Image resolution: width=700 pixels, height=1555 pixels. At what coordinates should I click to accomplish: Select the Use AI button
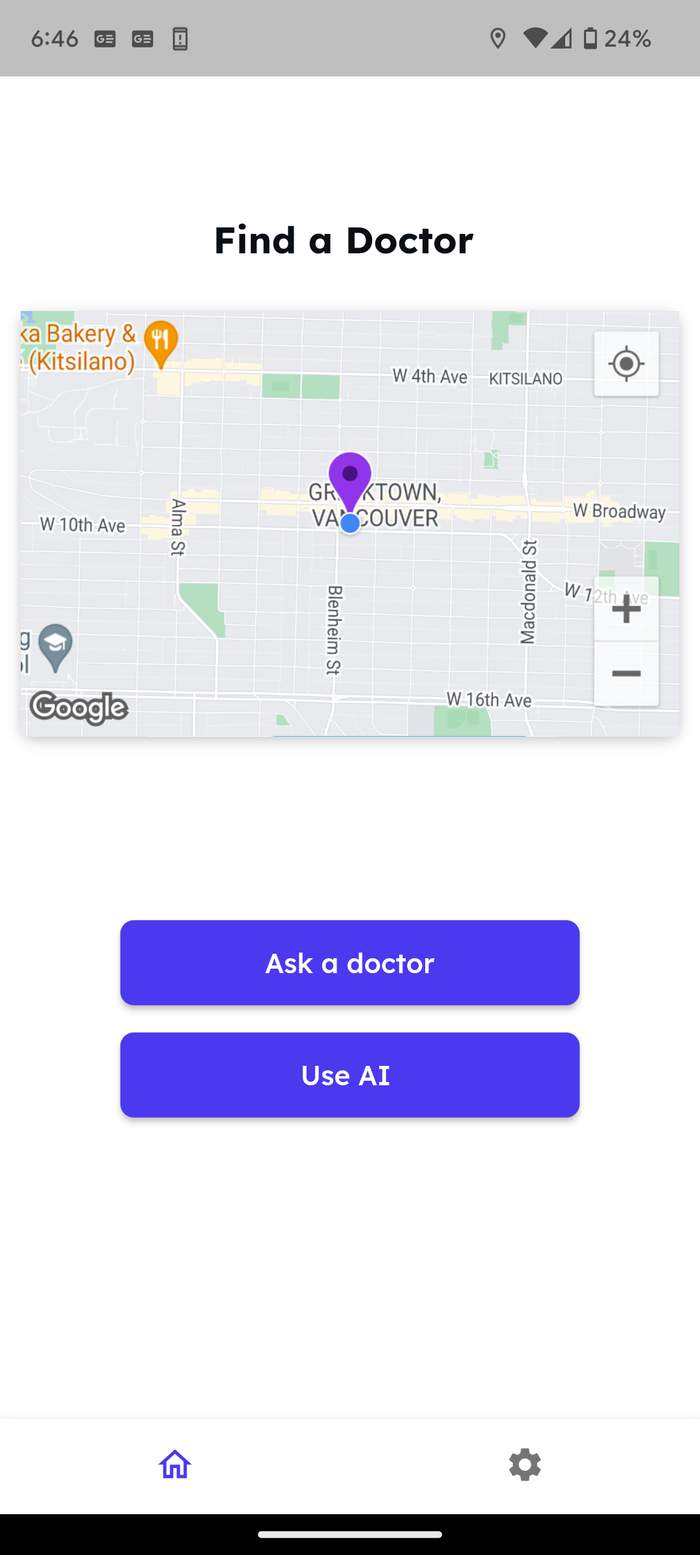(350, 1075)
